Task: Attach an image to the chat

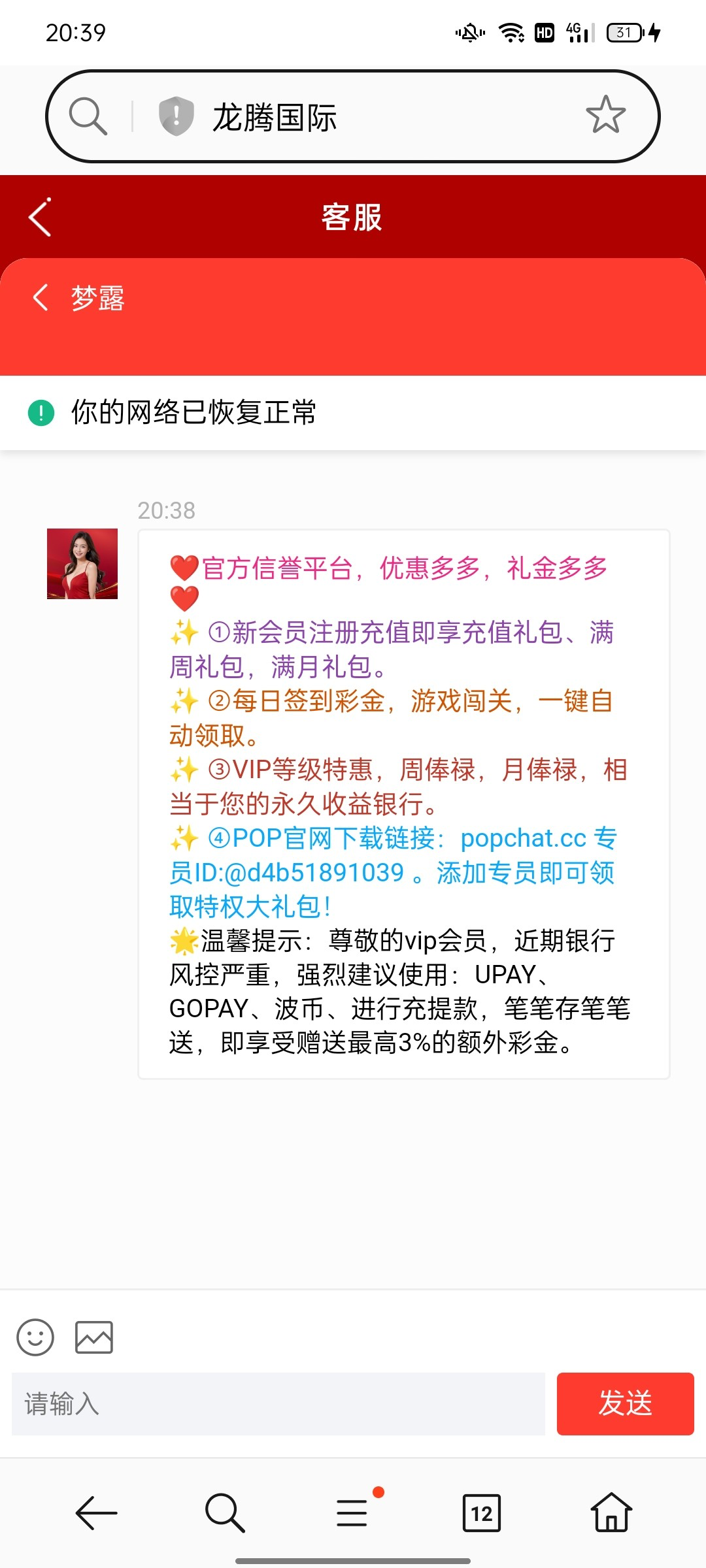Action: coord(94,1337)
